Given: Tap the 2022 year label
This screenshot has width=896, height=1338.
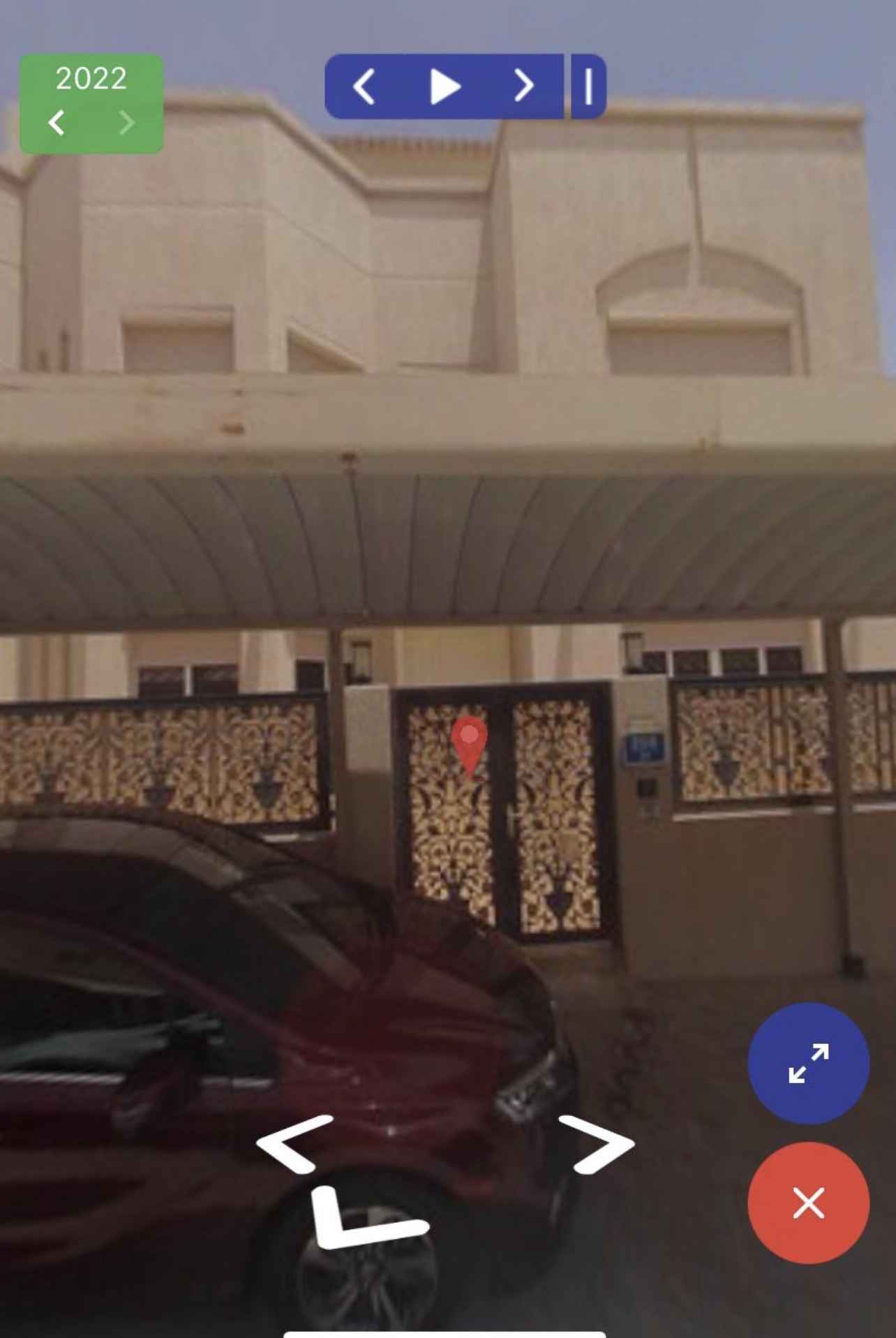Looking at the screenshot, I should pyautogui.click(x=92, y=79).
